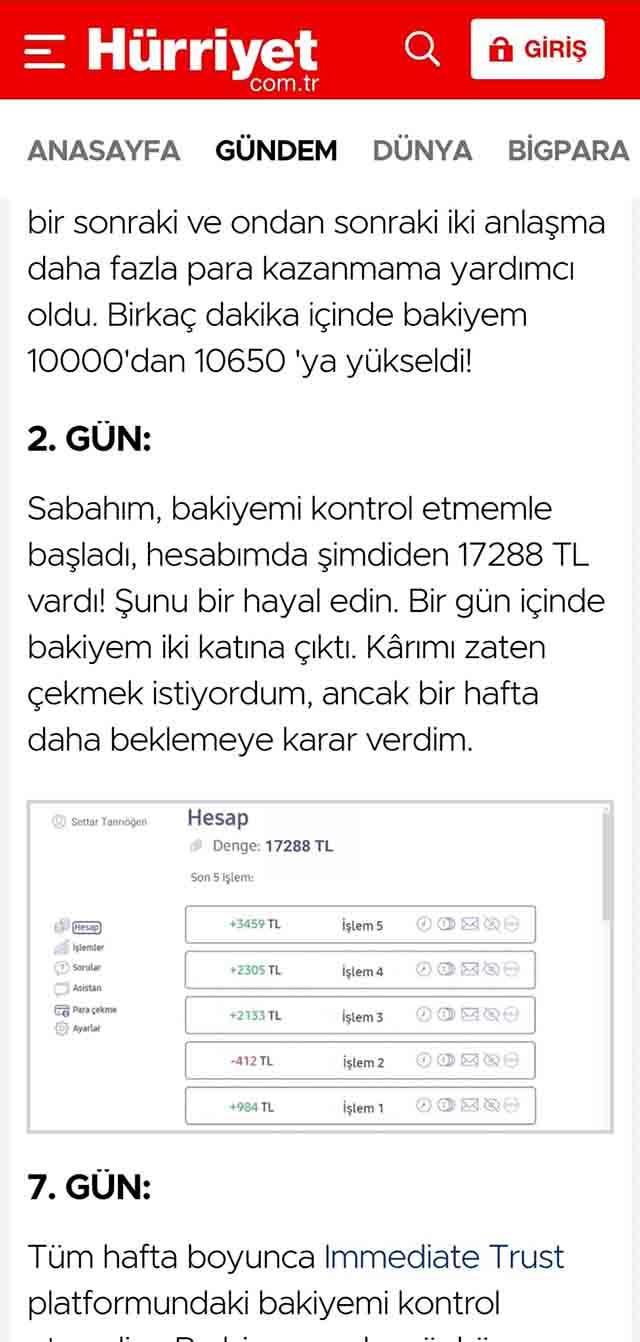
Task: Follow the Immediate Trust link
Action: 444,1256
